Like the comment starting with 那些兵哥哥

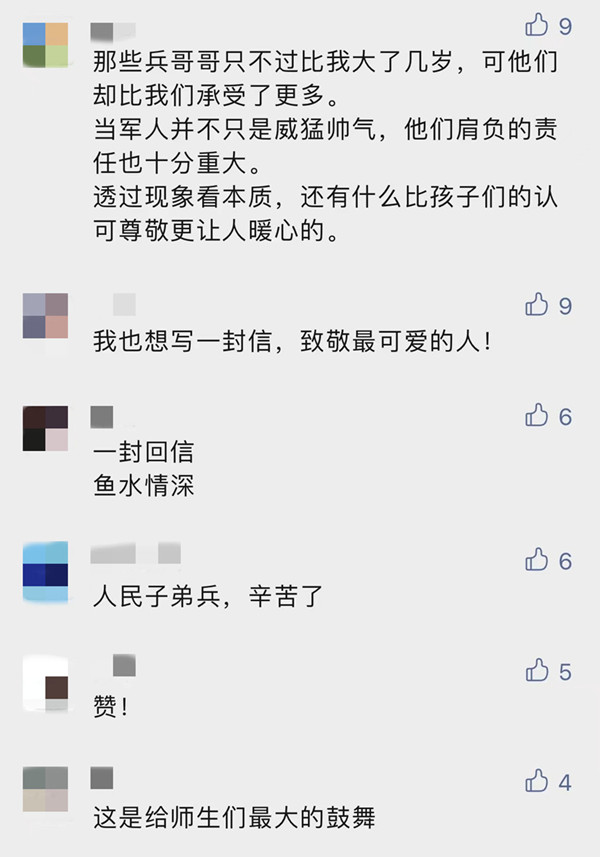538,24
